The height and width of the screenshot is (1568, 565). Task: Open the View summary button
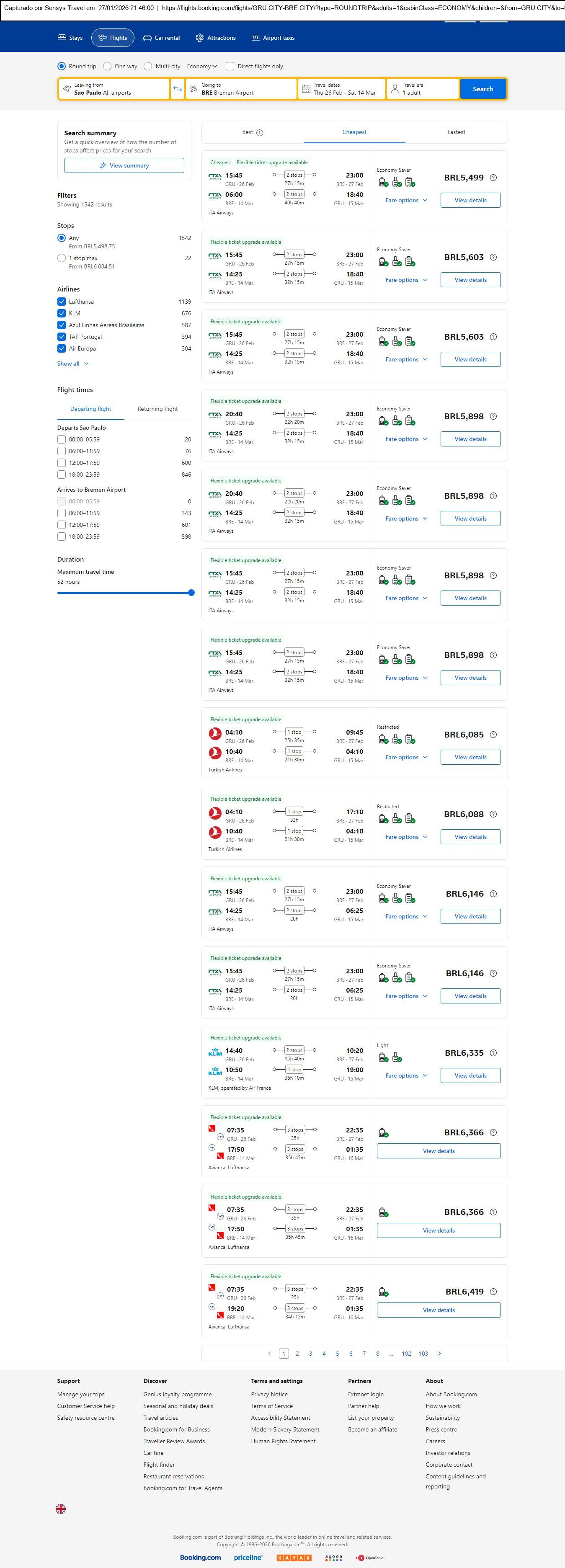(124, 165)
